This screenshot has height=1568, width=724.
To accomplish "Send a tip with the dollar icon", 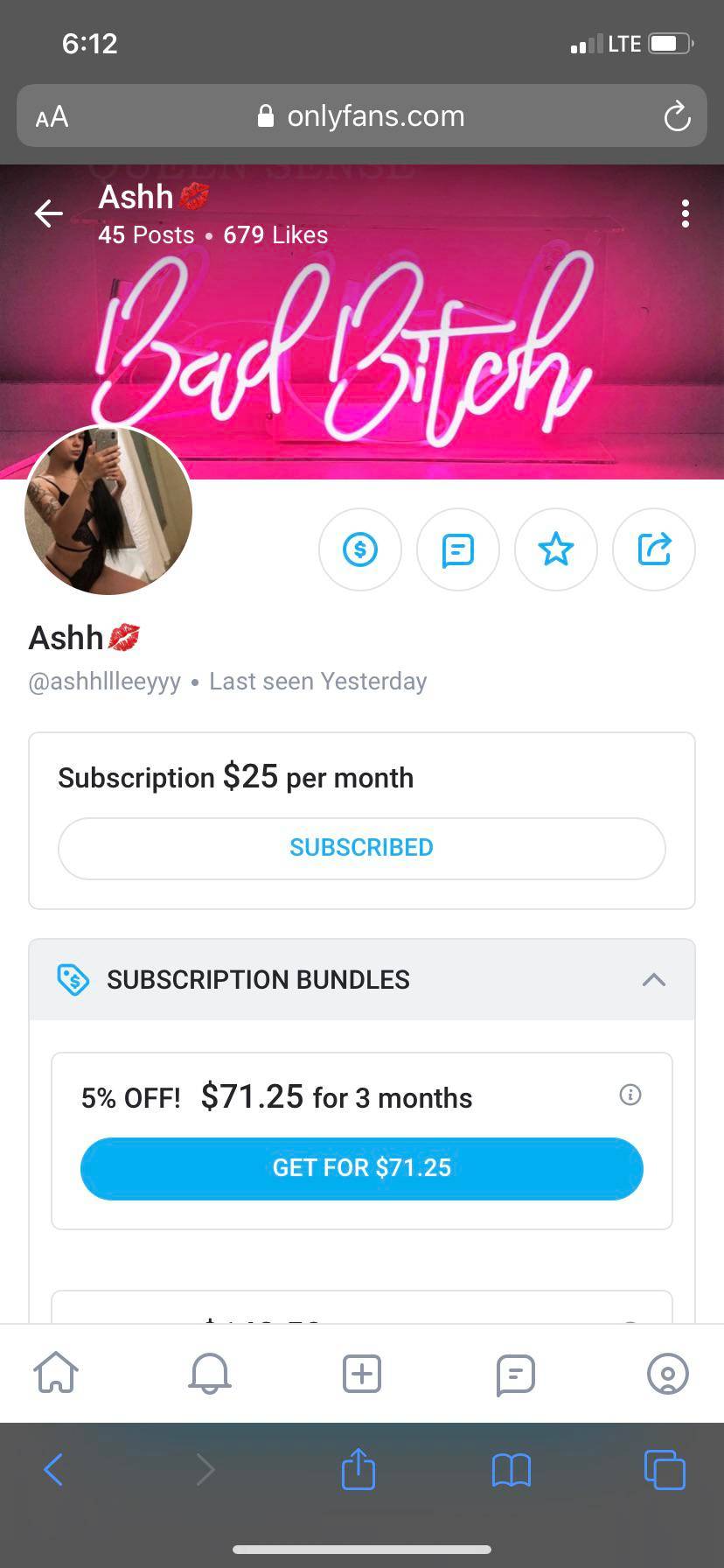I will point(360,549).
